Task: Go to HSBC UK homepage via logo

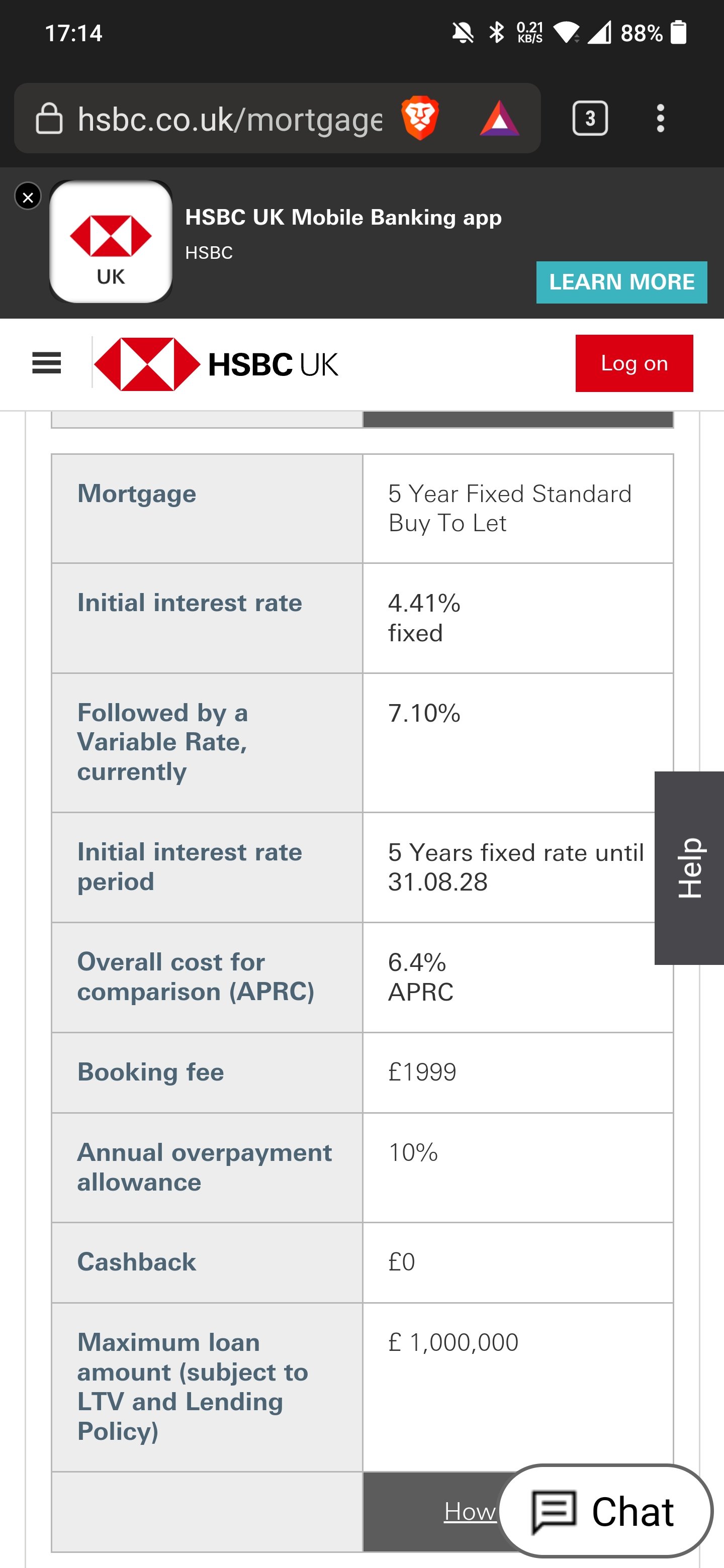Action: click(216, 364)
